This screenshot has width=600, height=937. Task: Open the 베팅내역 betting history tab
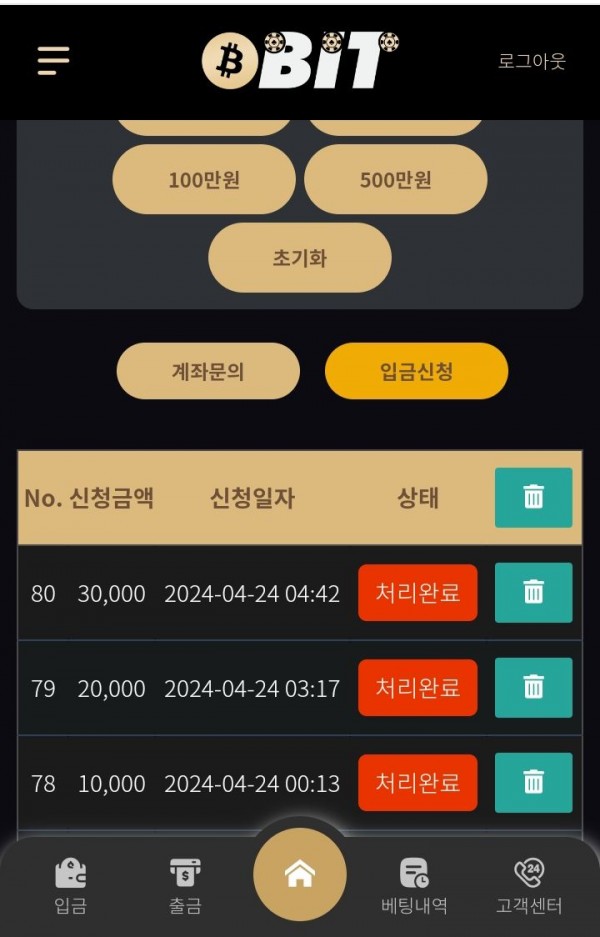[x=413, y=886]
